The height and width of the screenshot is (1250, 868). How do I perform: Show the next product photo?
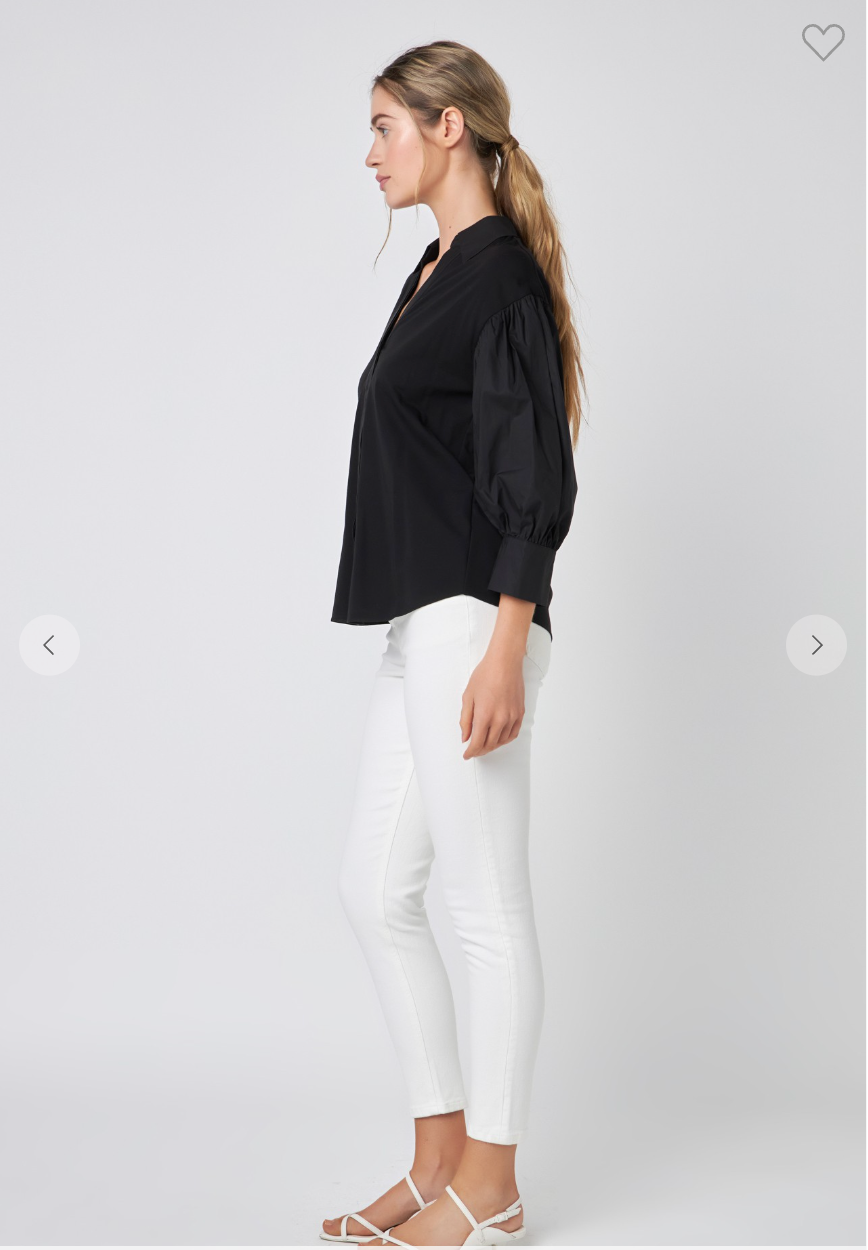[x=816, y=645]
